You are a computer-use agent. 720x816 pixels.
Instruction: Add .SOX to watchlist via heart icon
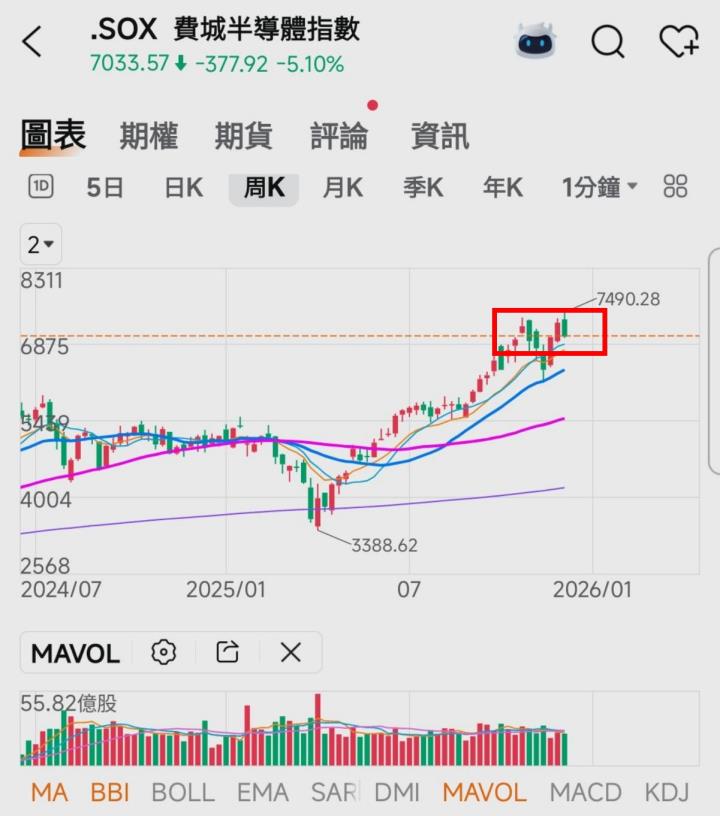point(679,42)
